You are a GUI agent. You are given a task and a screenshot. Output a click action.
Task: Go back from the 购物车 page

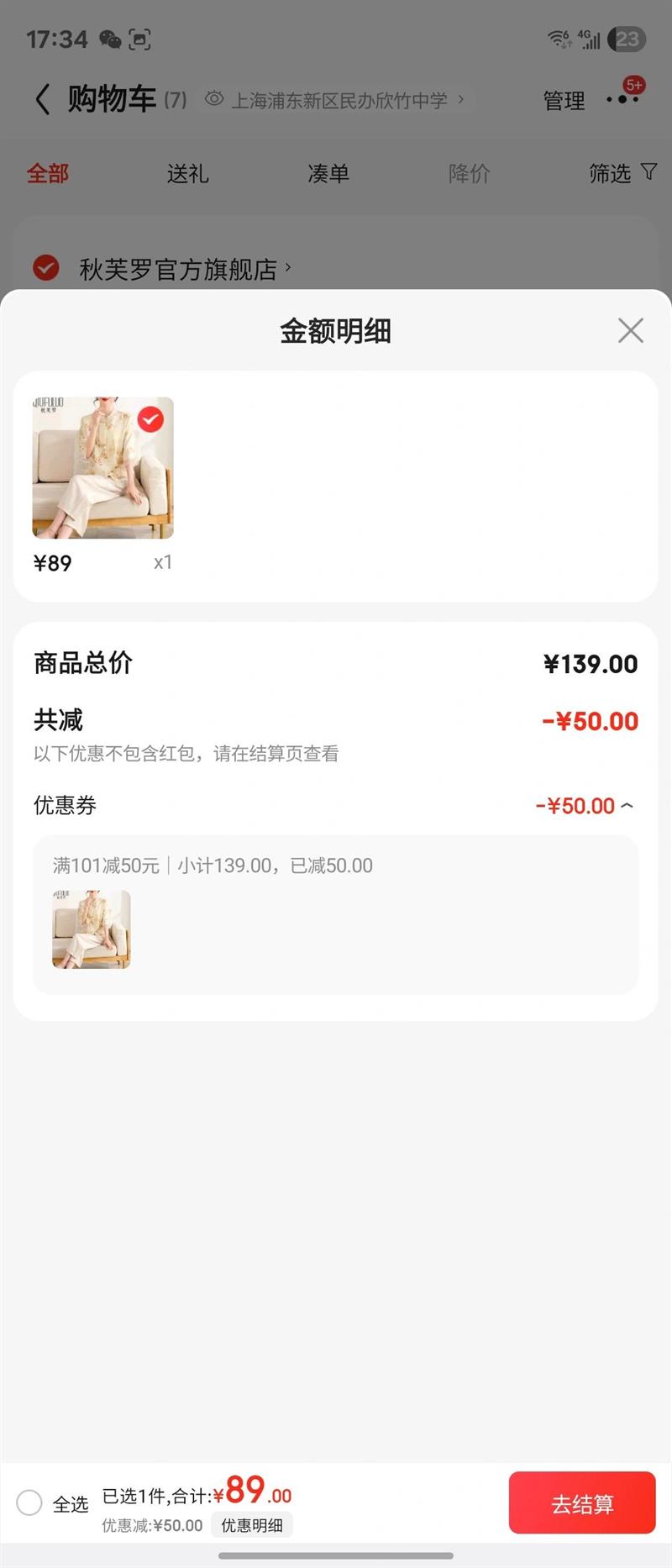pyautogui.click(x=43, y=99)
